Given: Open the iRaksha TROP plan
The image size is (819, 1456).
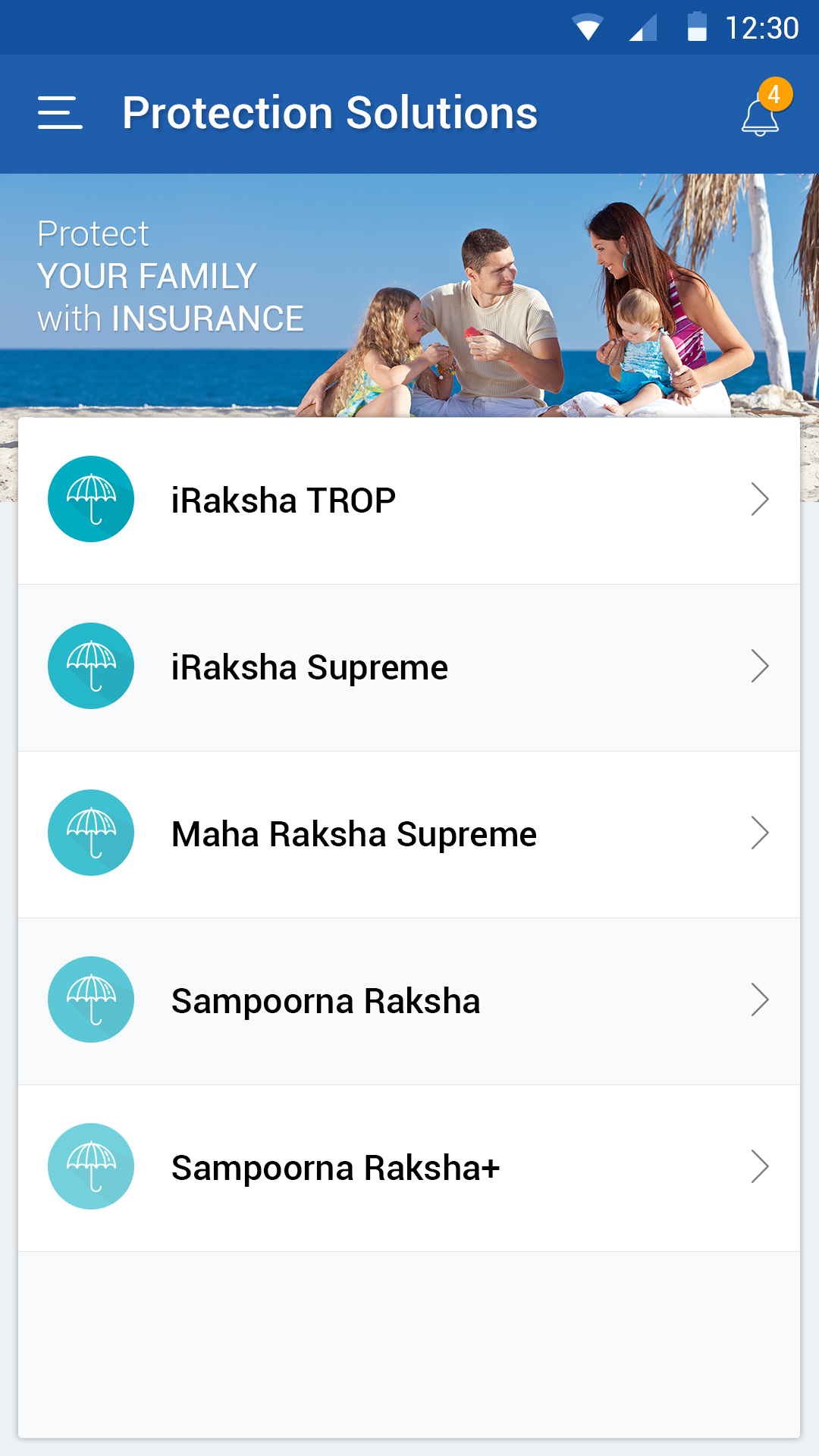Looking at the screenshot, I should pyautogui.click(x=409, y=500).
